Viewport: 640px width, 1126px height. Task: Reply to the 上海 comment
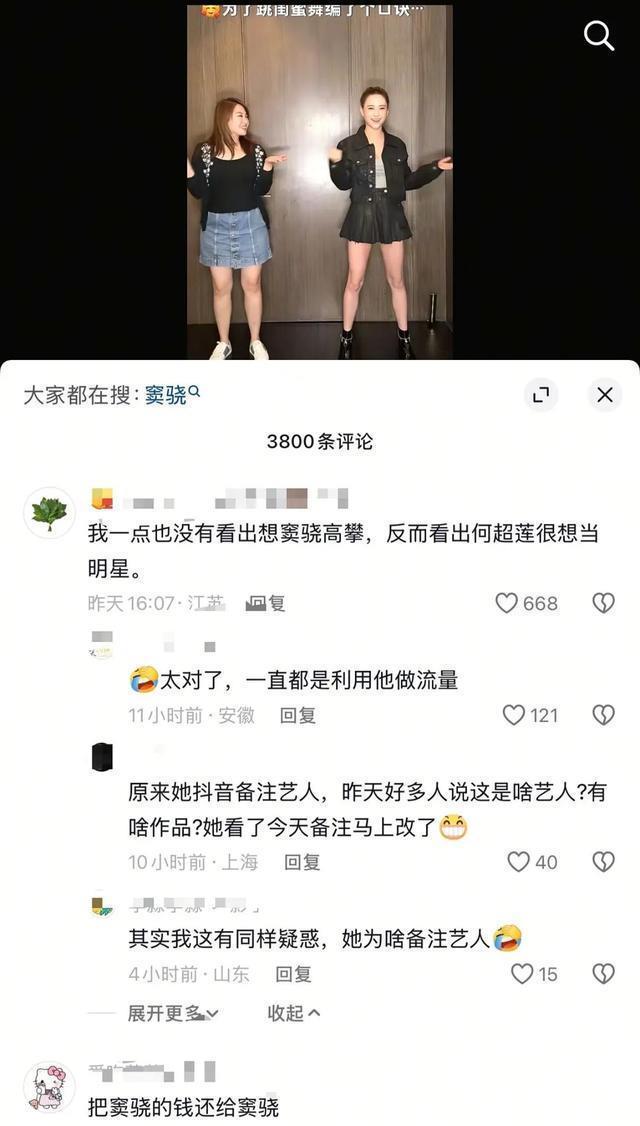tap(302, 862)
